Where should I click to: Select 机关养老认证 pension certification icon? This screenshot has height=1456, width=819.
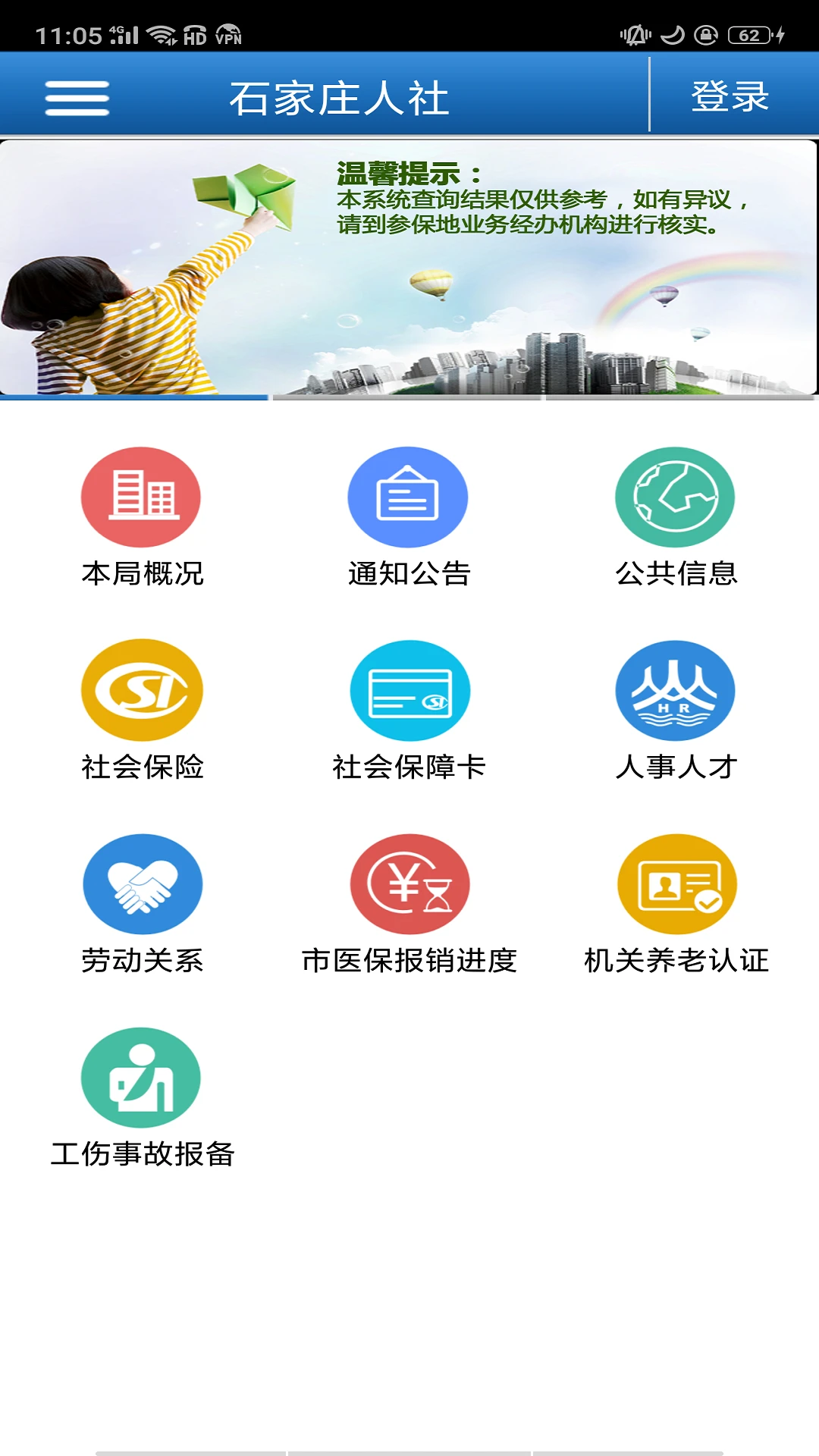tap(675, 884)
